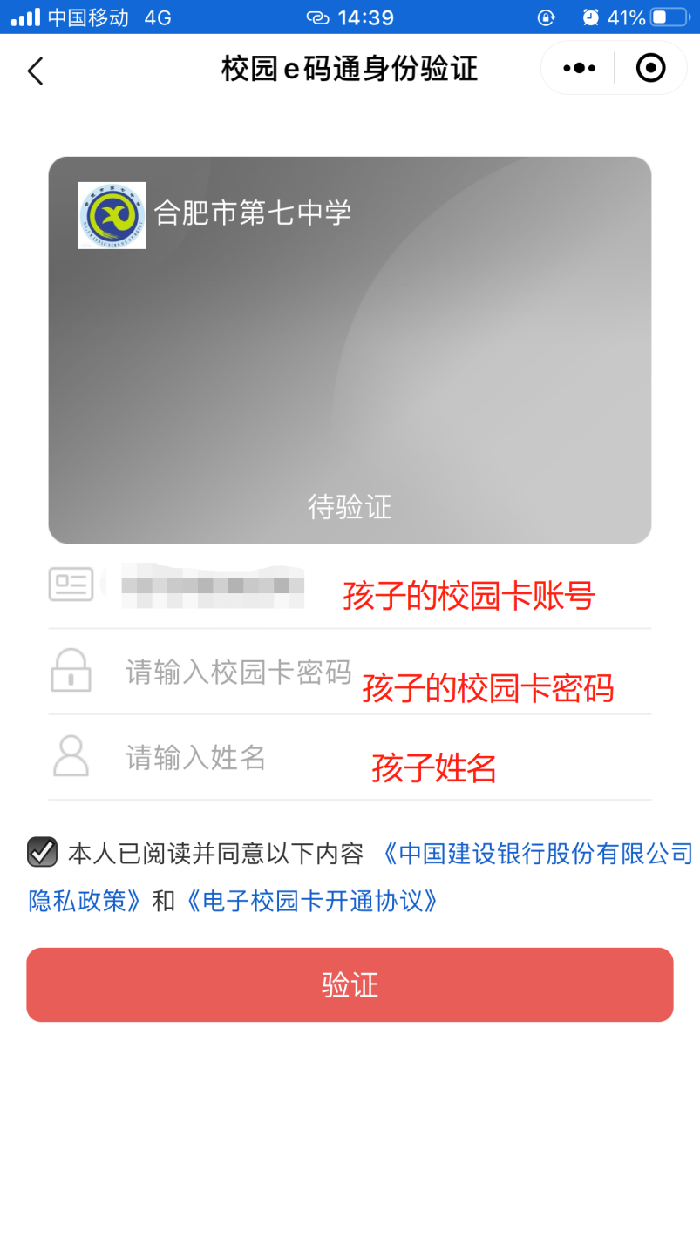This screenshot has width=700, height=1244.
Task: Open 《中国建设银行股份有限公司隐私政策》 link
Action: point(538,853)
